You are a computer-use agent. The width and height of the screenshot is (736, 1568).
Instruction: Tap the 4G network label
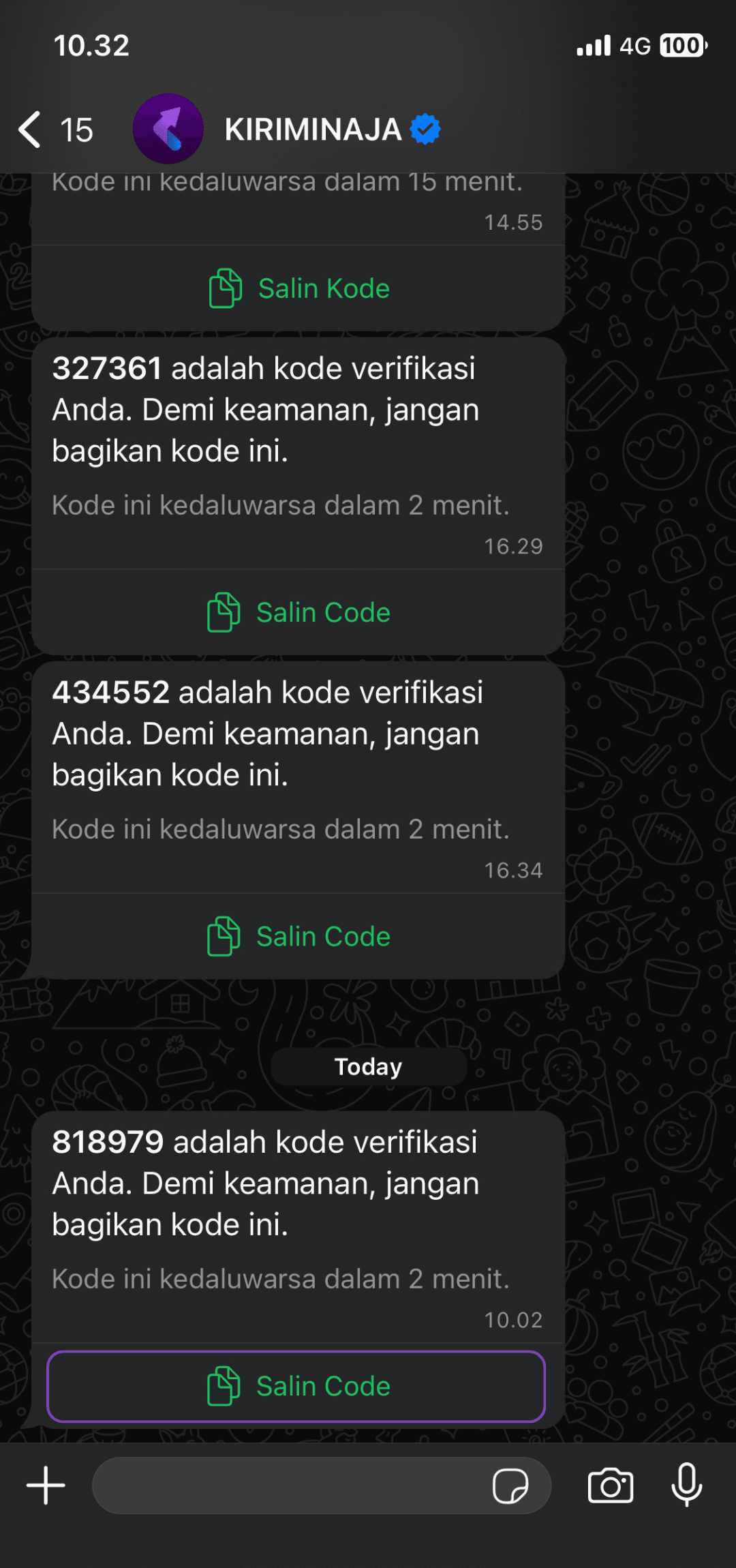coord(637,45)
